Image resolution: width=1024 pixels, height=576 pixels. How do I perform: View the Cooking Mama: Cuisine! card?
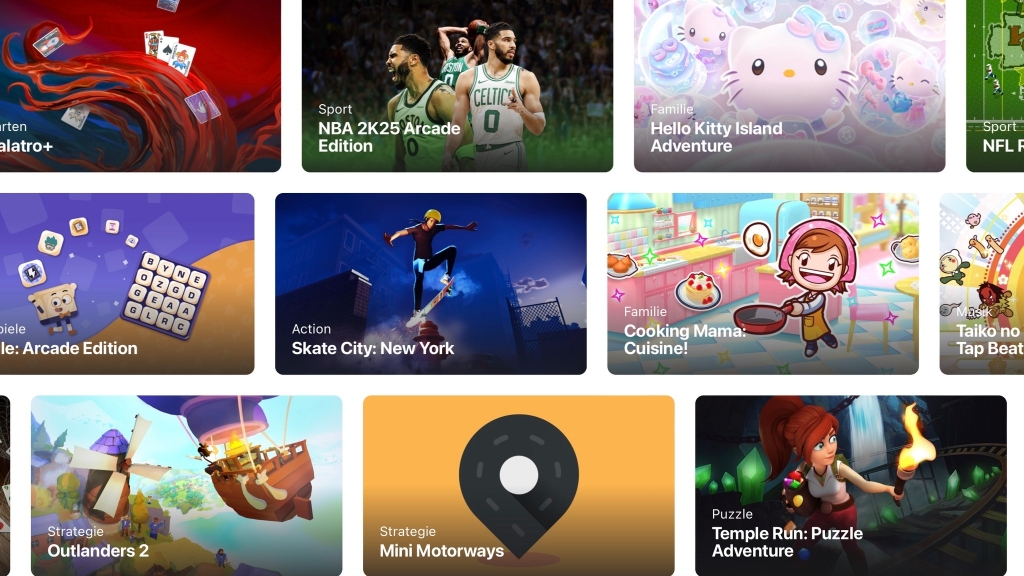(762, 283)
